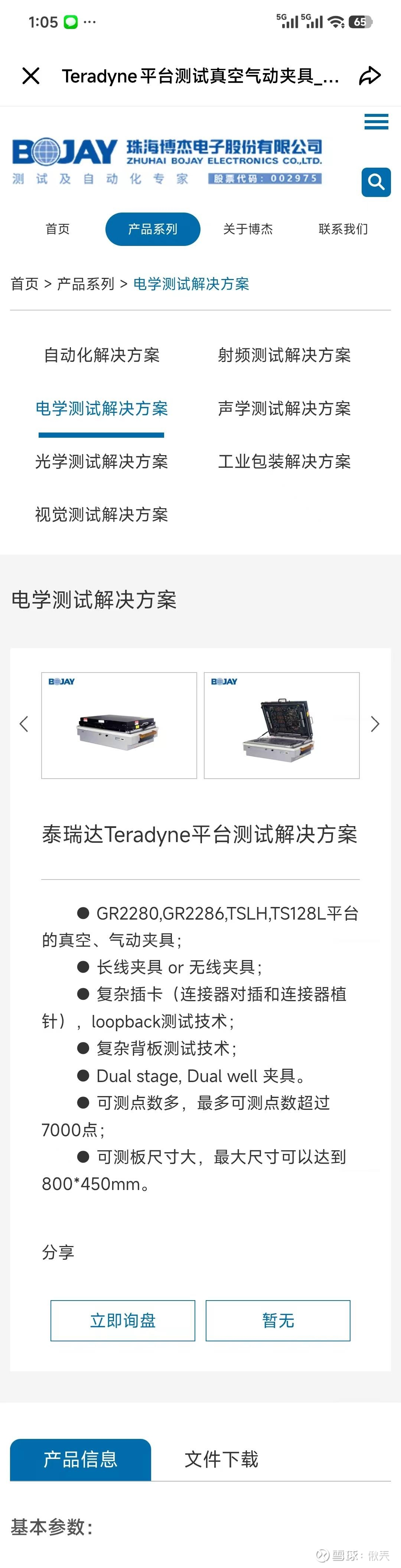Open the hamburger menu
Image resolution: width=401 pixels, height=1568 pixels.
376,122
